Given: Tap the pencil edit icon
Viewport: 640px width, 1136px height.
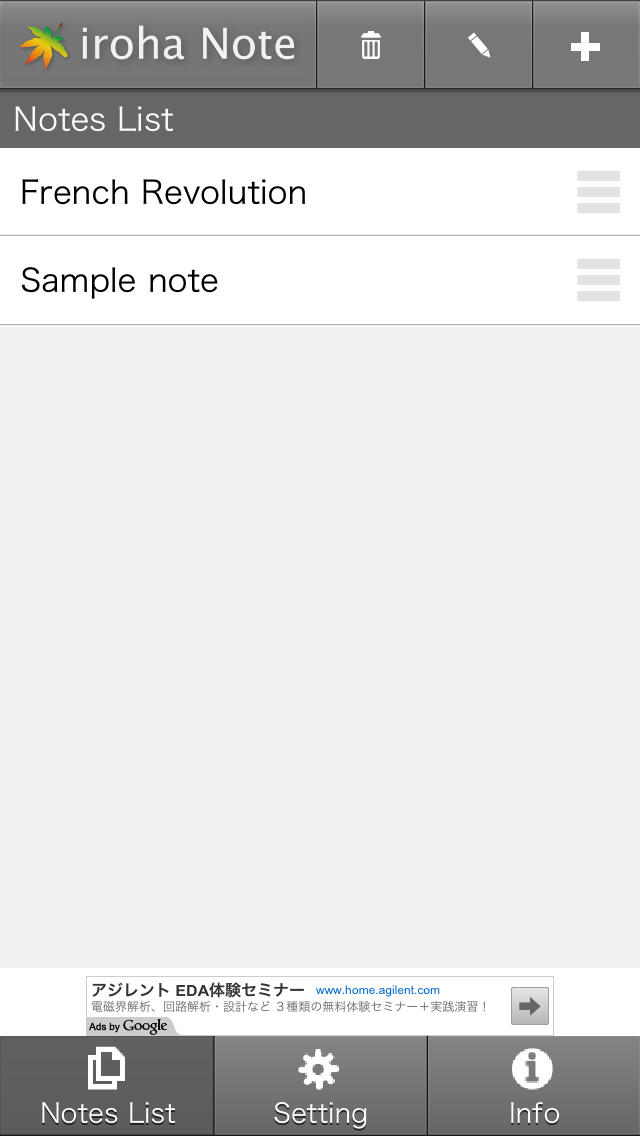Looking at the screenshot, I should (478, 46).
